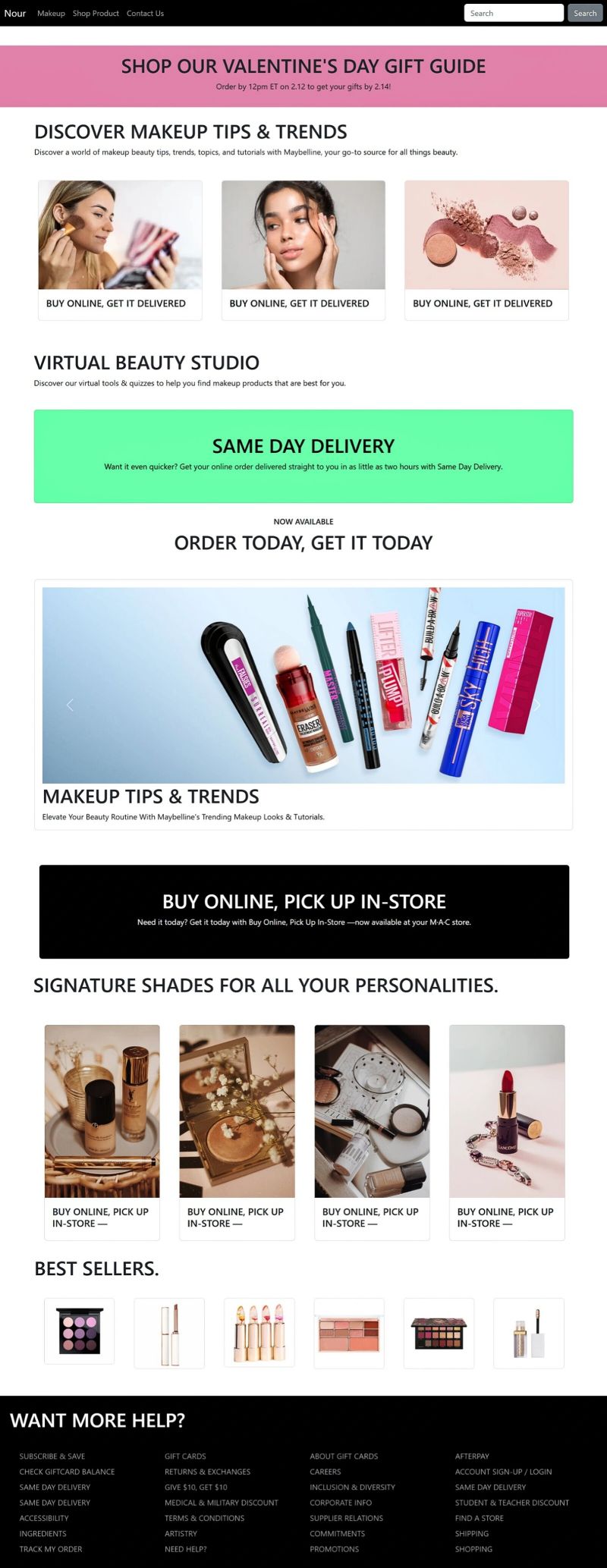Visit the Careers footer link
Image resolution: width=607 pixels, height=1568 pixels.
tap(325, 1471)
